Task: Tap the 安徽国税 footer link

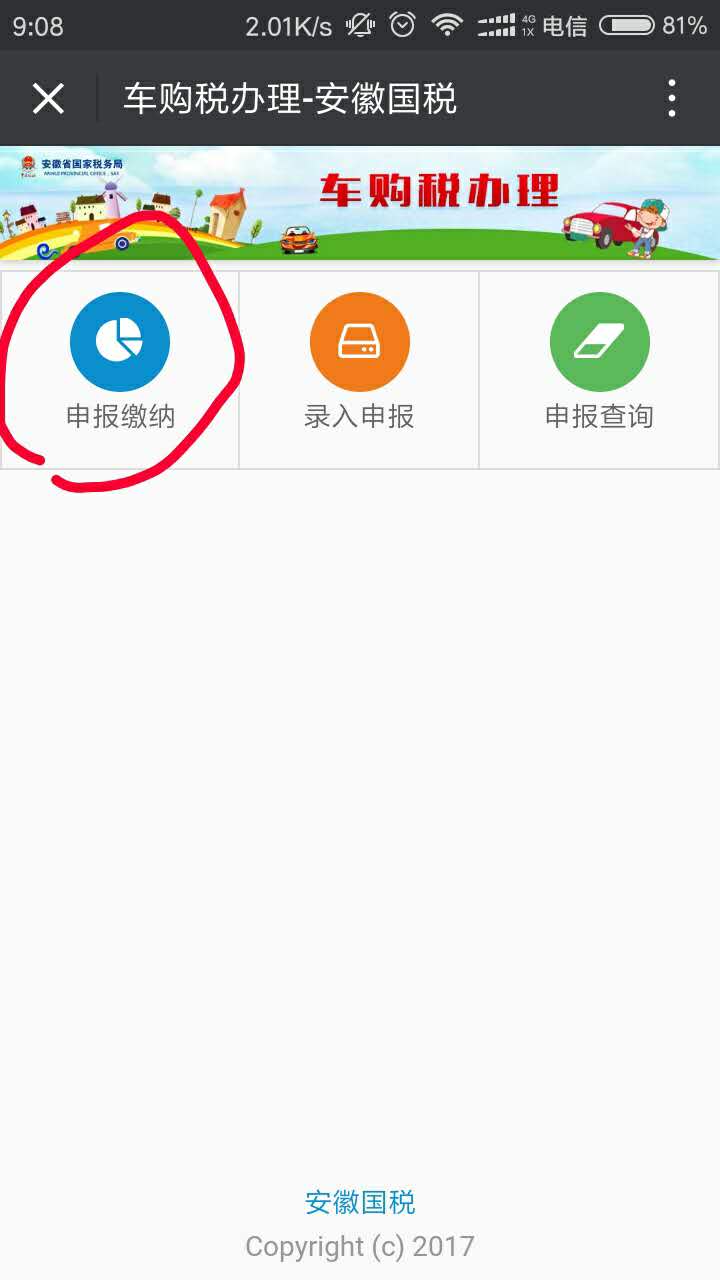Action: click(x=360, y=1202)
